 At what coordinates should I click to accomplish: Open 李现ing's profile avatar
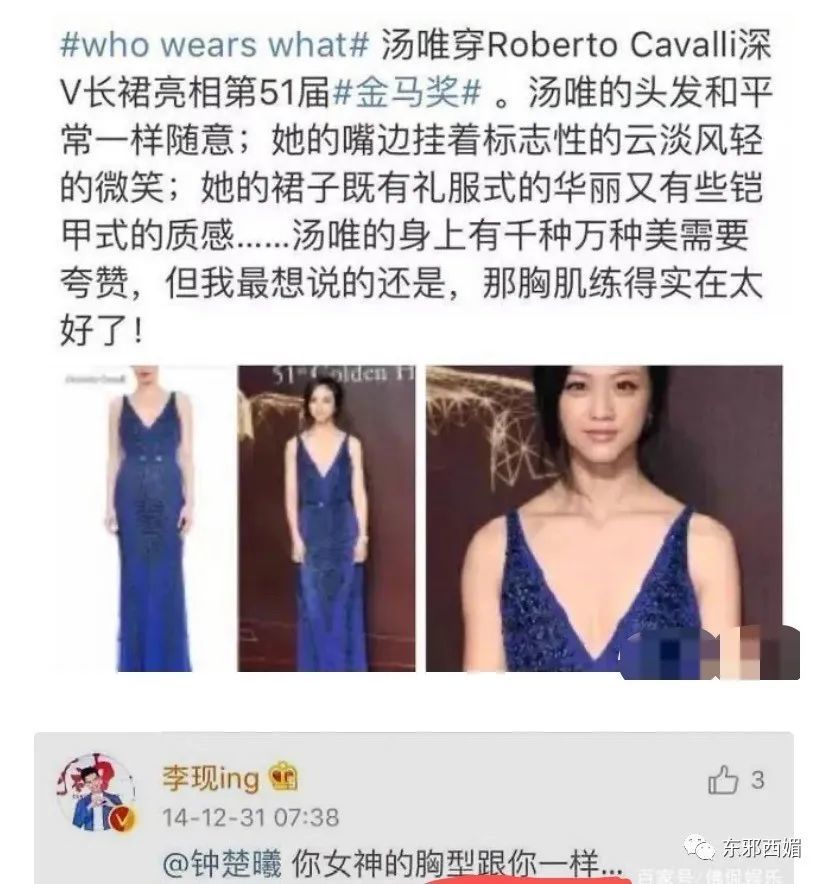pos(96,793)
